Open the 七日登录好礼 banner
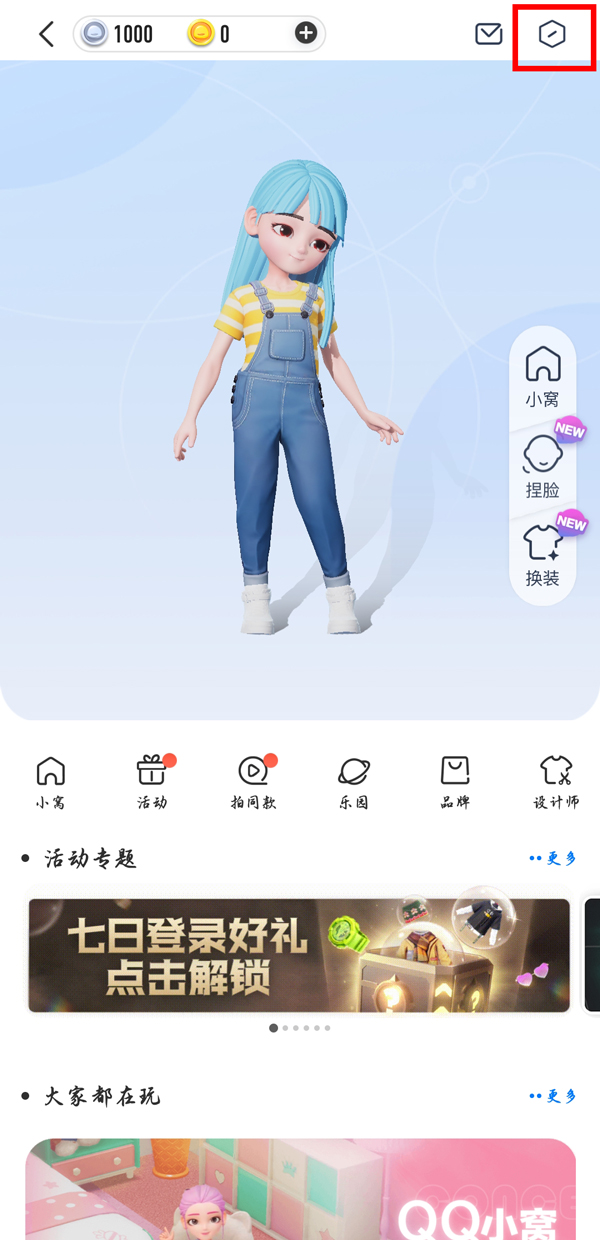The image size is (600, 1240). (x=298, y=955)
